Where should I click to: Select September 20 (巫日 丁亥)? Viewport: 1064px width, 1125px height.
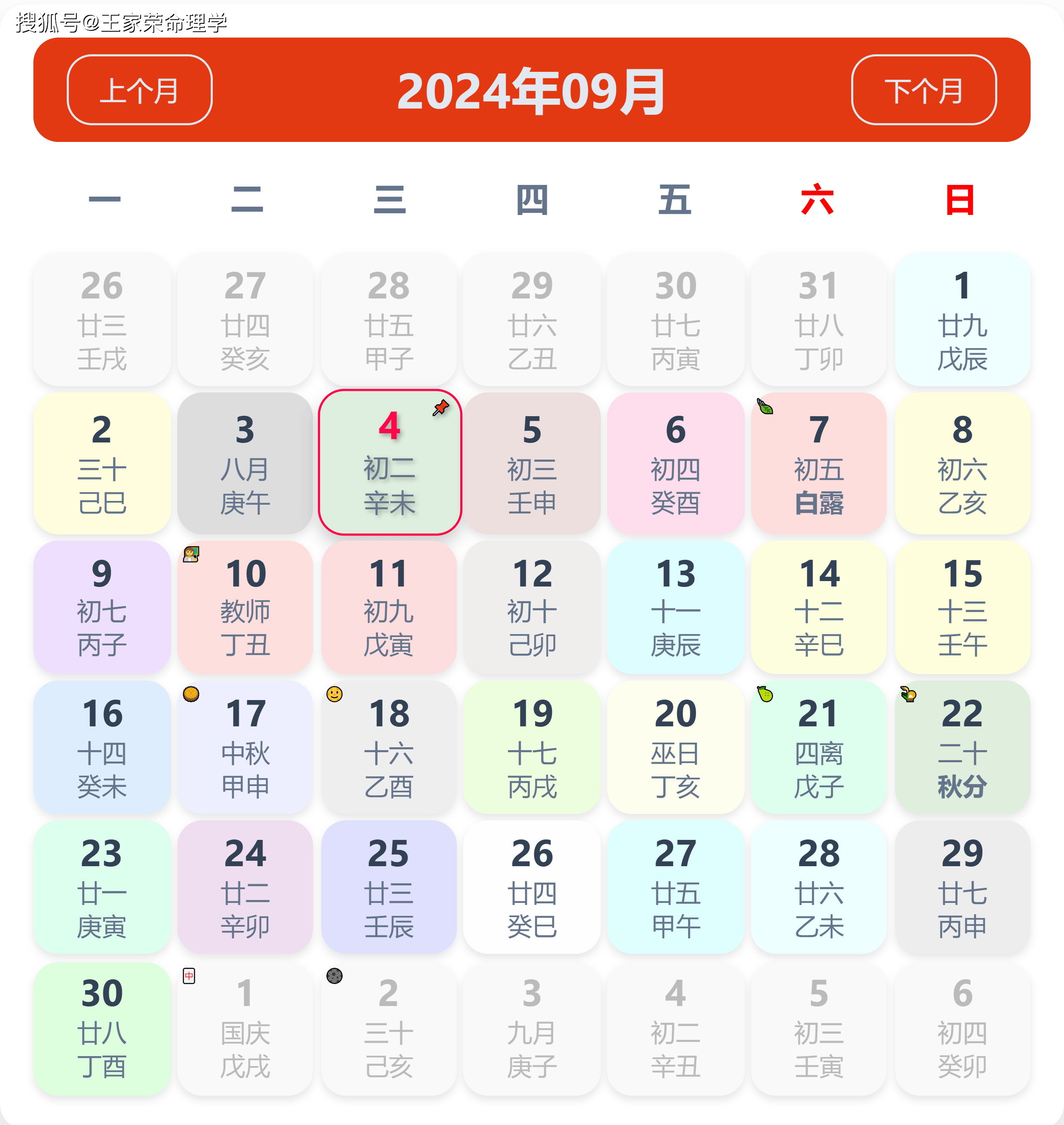675,747
